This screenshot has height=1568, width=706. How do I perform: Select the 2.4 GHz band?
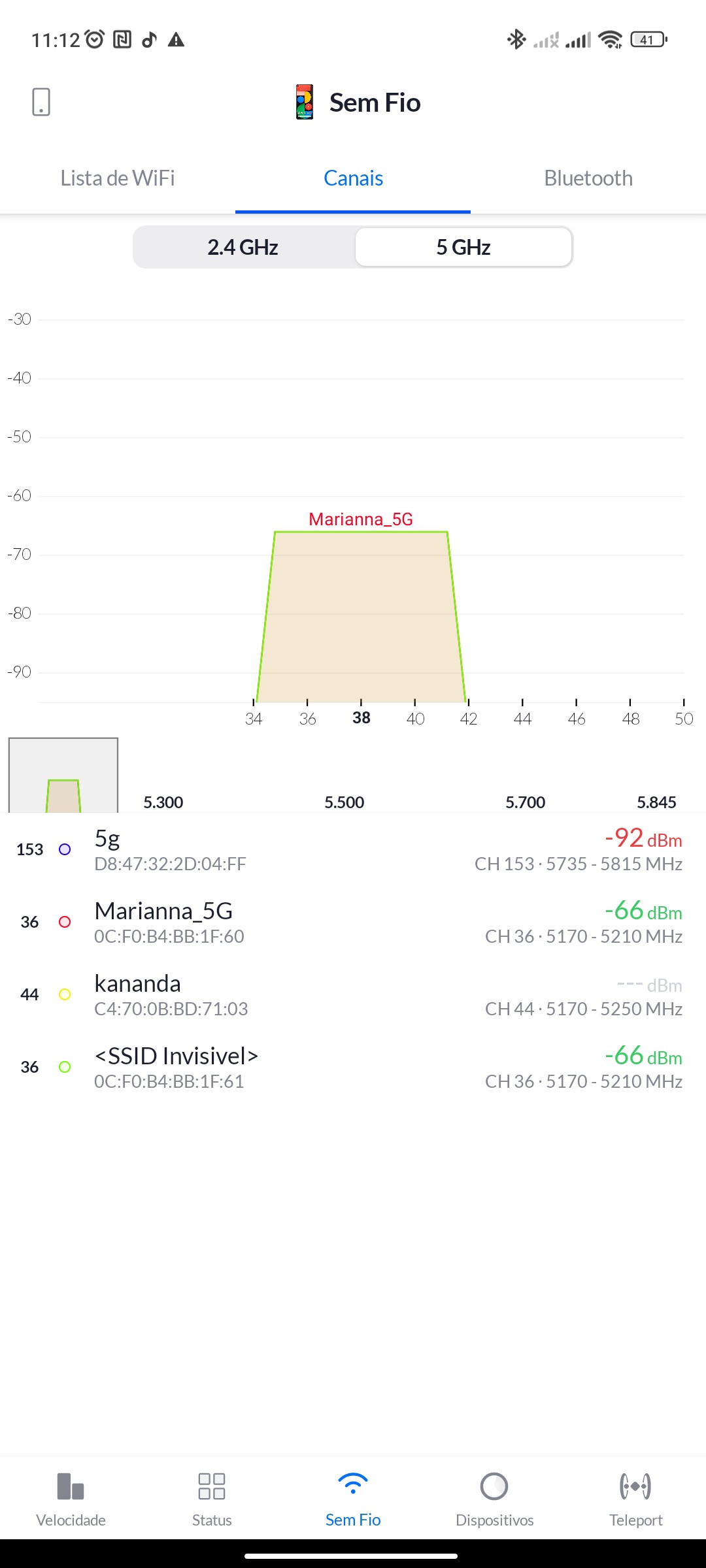point(243,248)
